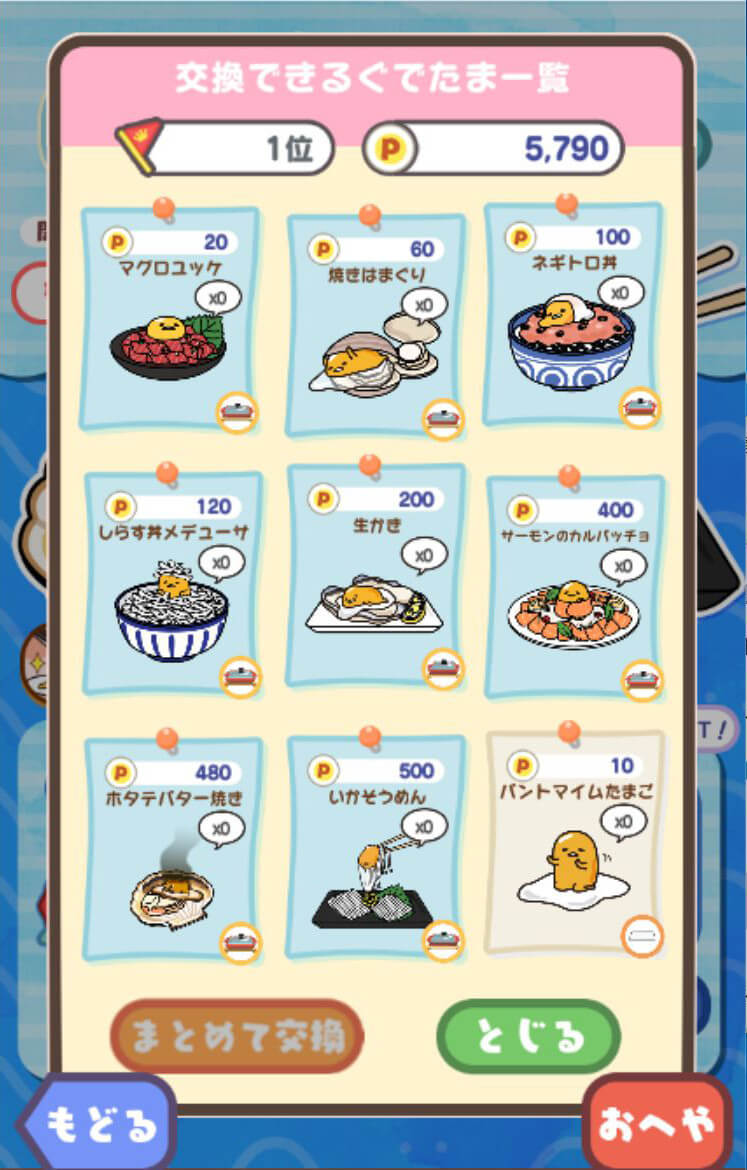747x1170 pixels.
Task: Select the パントマイムたまご card
Action: (x=575, y=845)
